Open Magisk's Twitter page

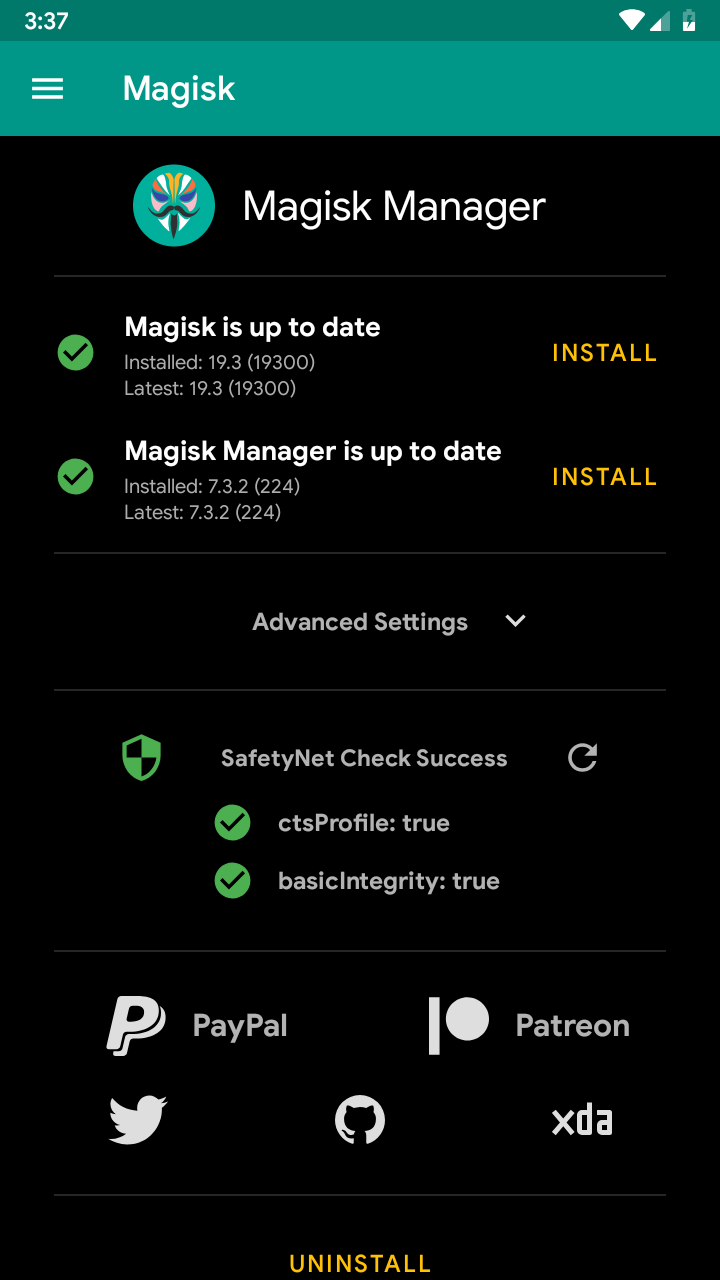click(137, 1119)
